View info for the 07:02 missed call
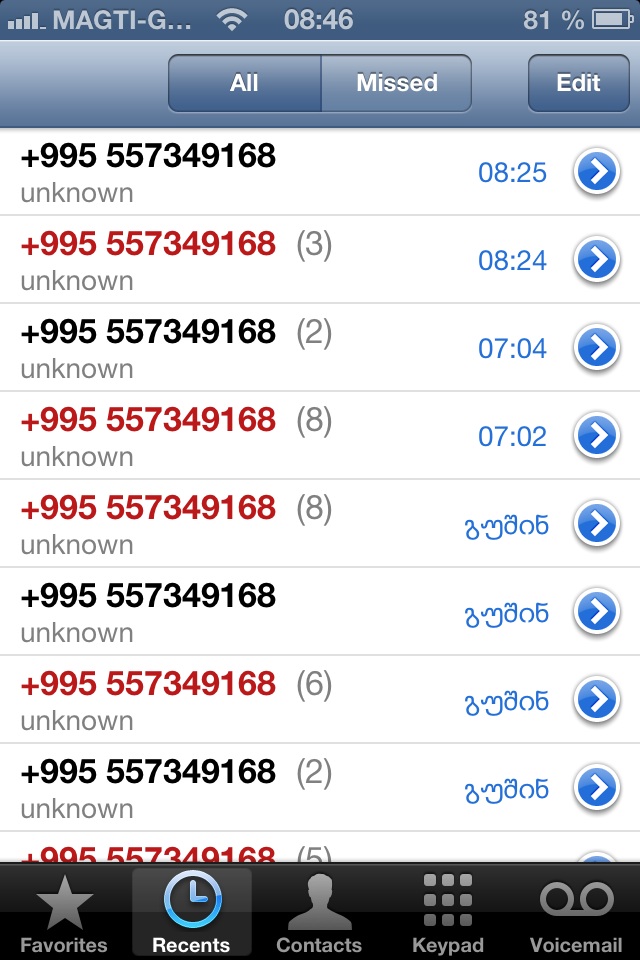This screenshot has width=640, height=960. tap(596, 436)
